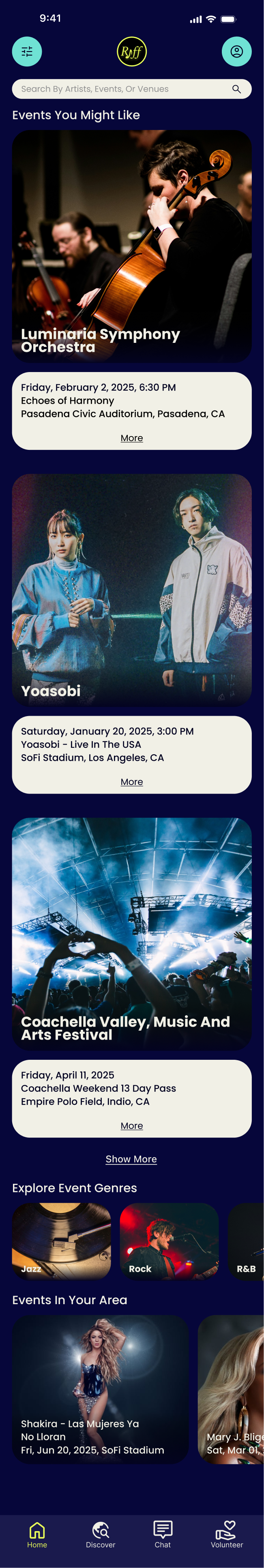Open the Mary J. Blige event card
Image resolution: width=264 pixels, height=1568 pixels.
tap(231, 1390)
